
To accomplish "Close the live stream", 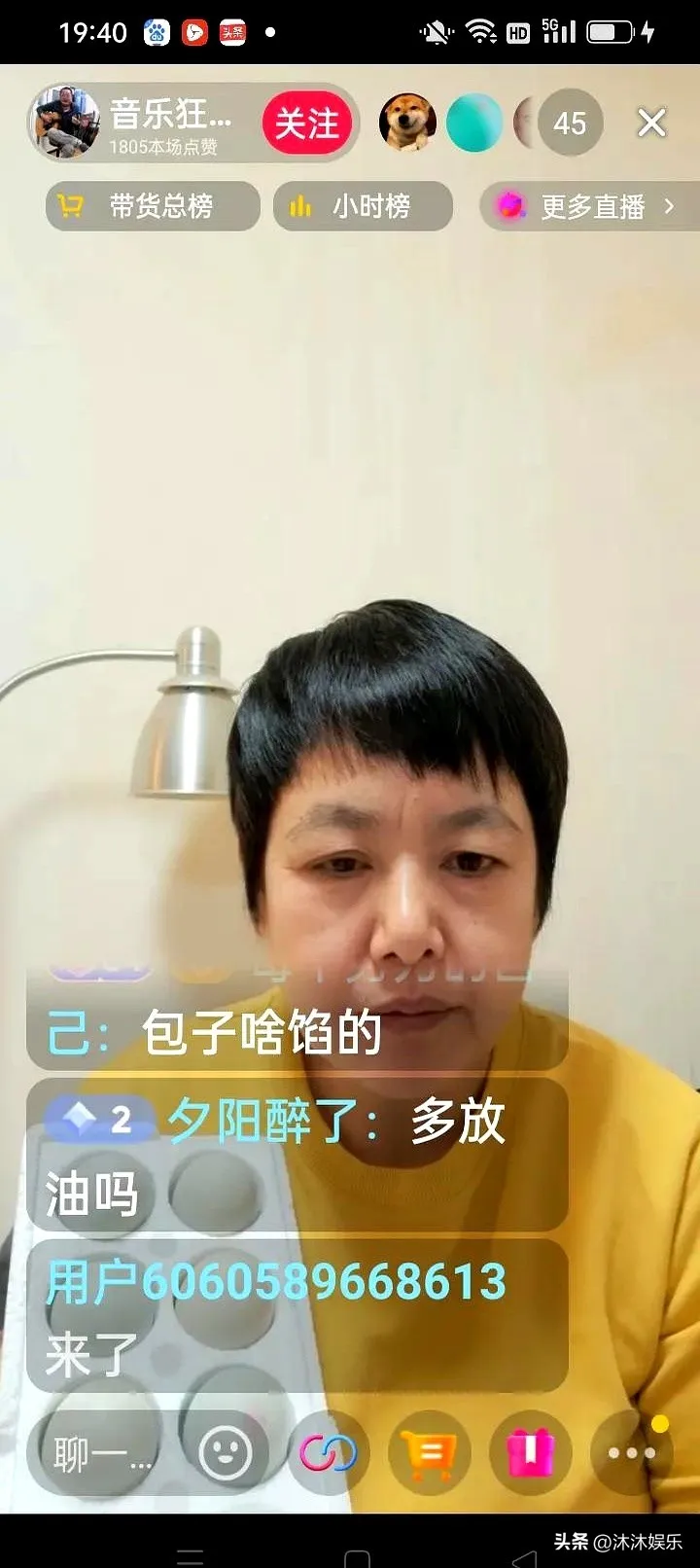I will (x=651, y=124).
